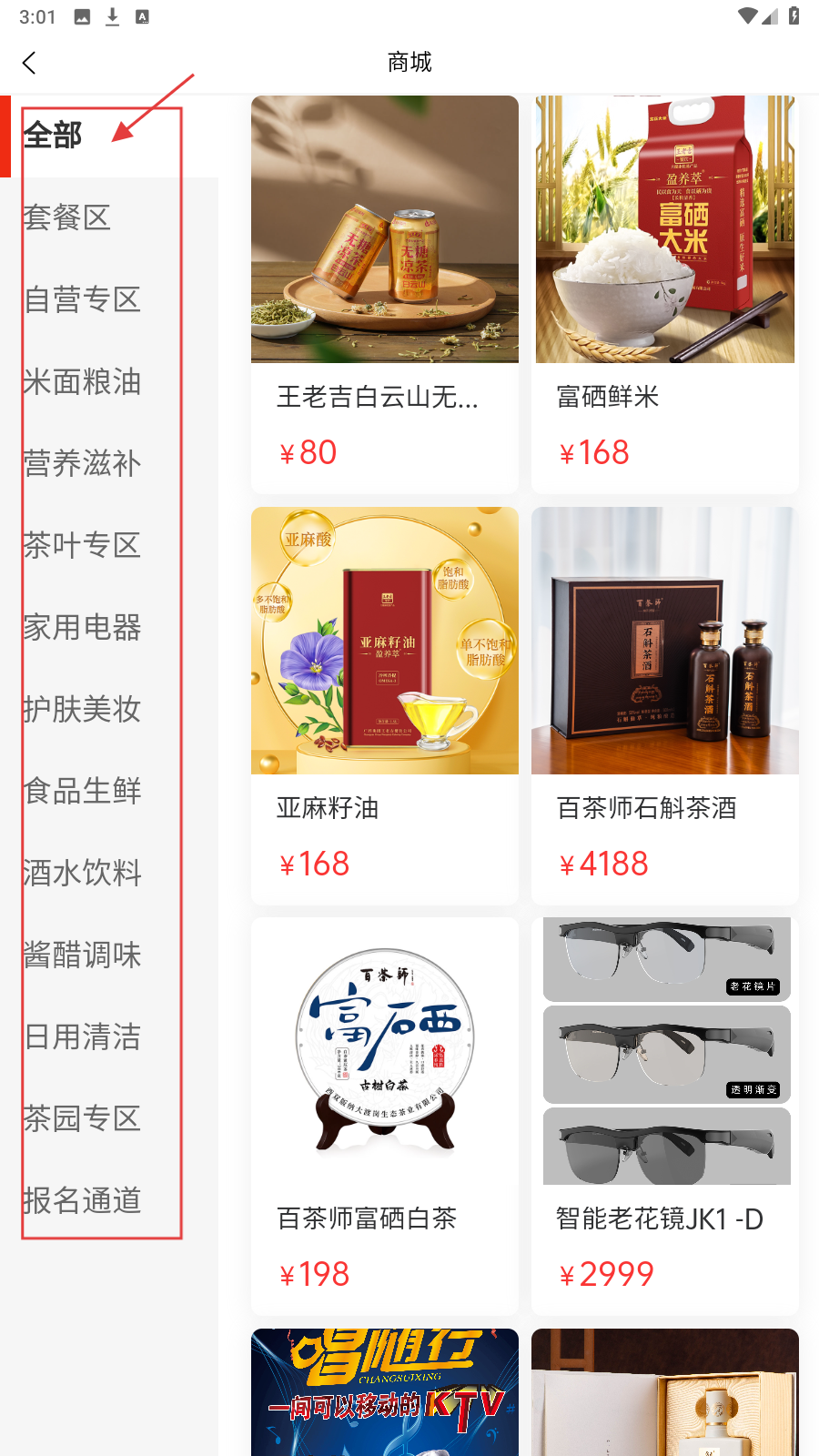Open the 自营专区 category
The height and width of the screenshot is (1456, 819).
point(82,299)
